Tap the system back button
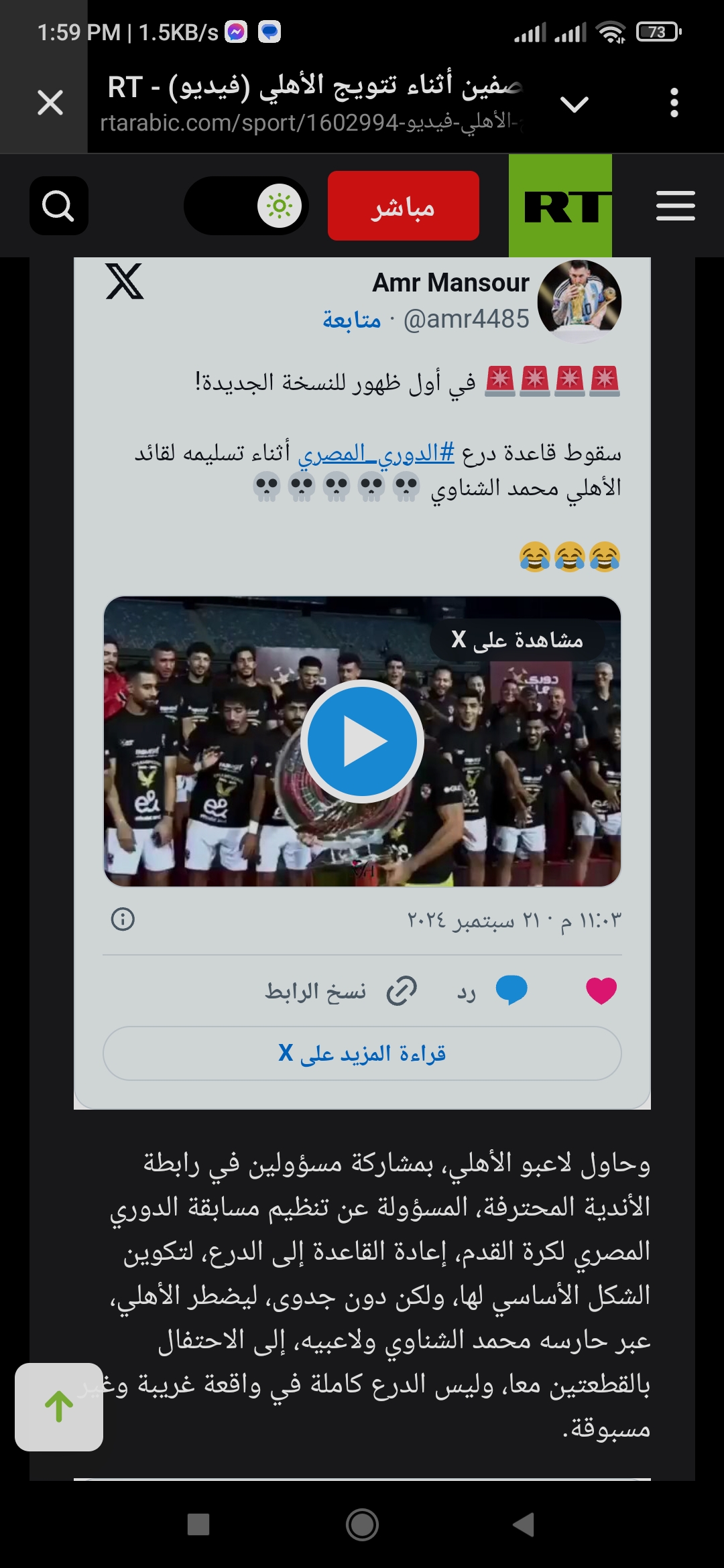724x1568 pixels. pyautogui.click(x=524, y=1524)
